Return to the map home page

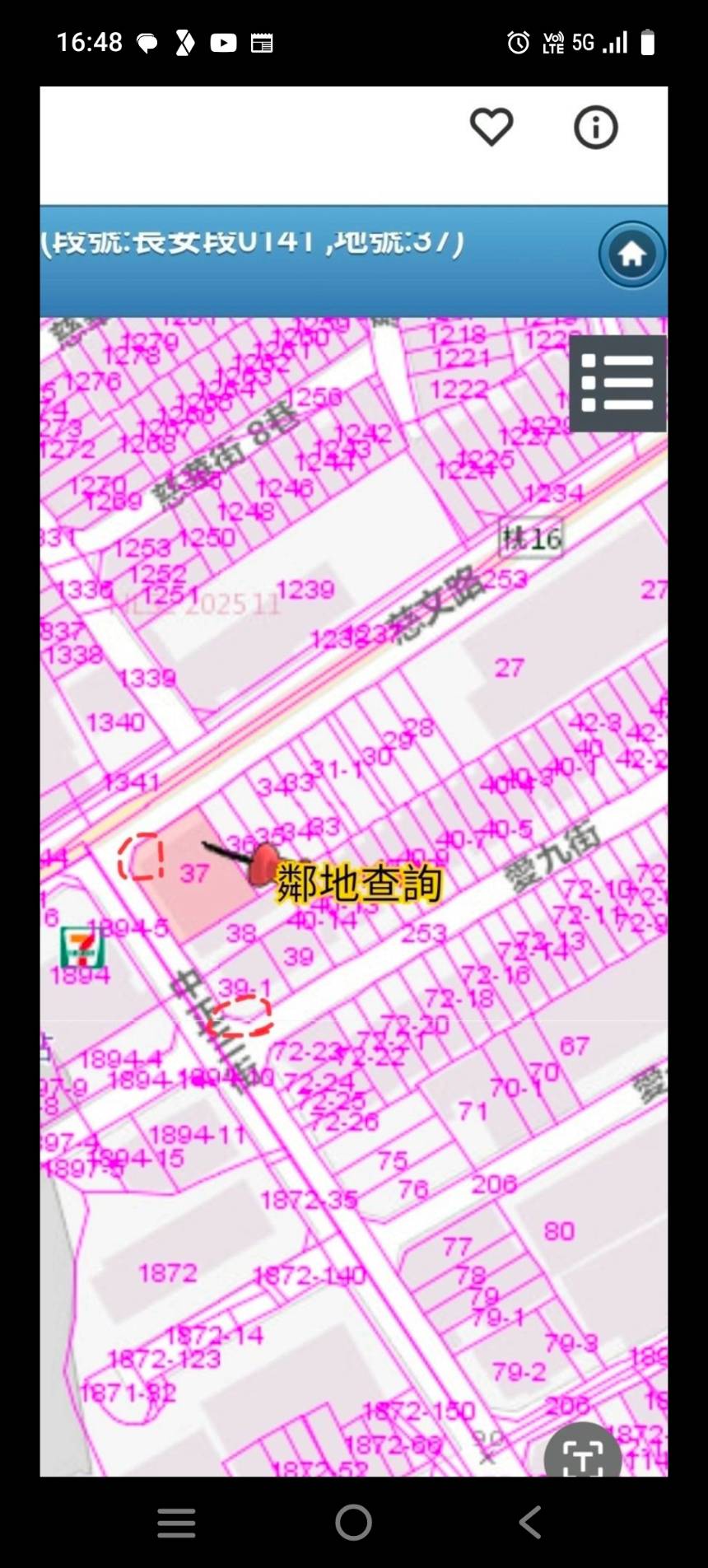click(631, 254)
